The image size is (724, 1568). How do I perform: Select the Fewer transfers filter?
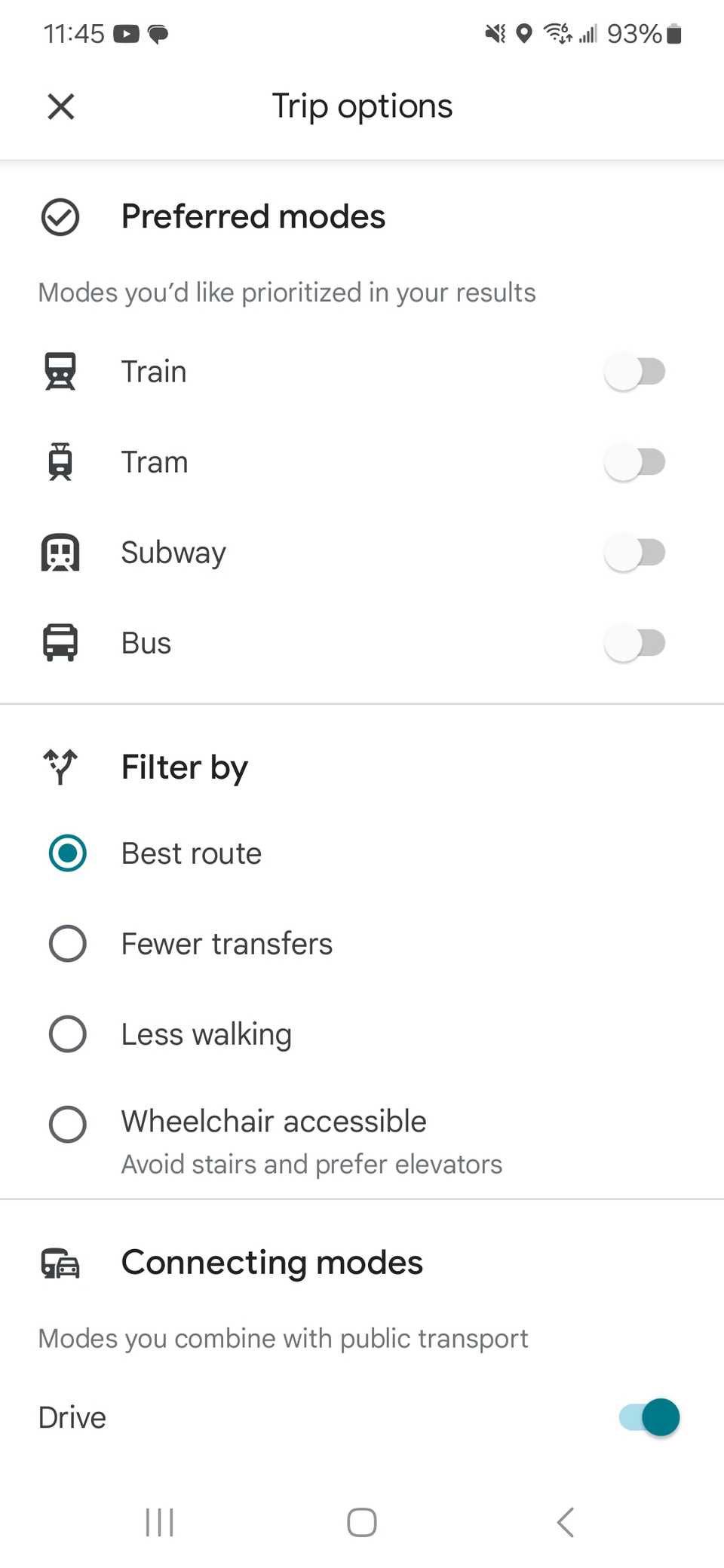(x=67, y=943)
